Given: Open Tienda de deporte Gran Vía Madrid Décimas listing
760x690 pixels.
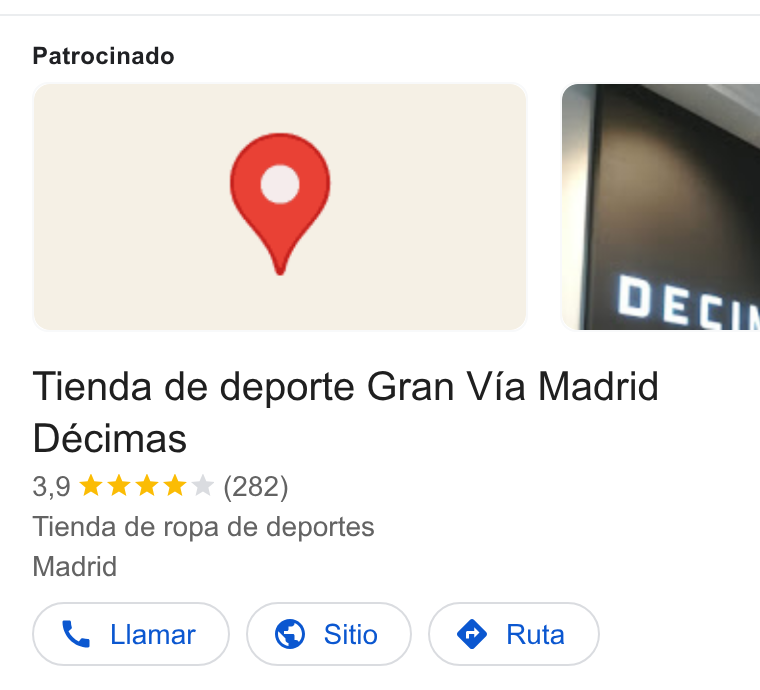Looking at the screenshot, I should [345, 412].
